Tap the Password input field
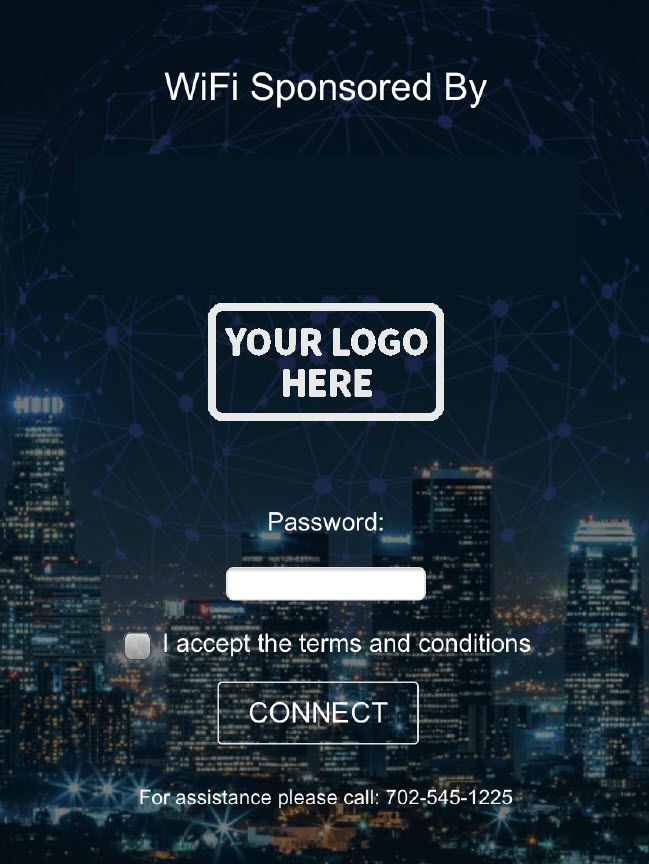This screenshot has height=864, width=649. point(325,584)
